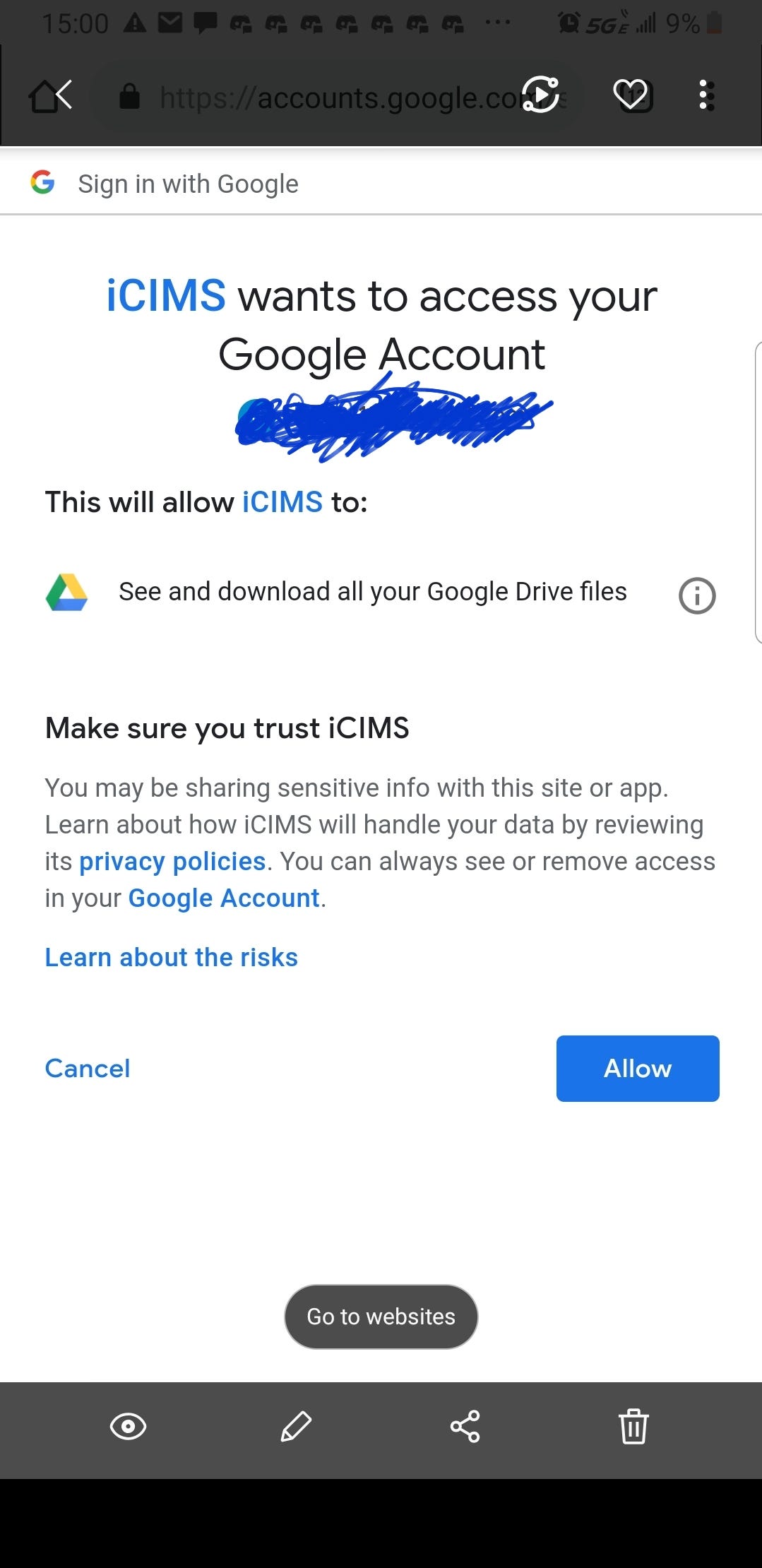This screenshot has height=1568, width=762.
Task: Share this screenshot
Action: (x=465, y=1426)
